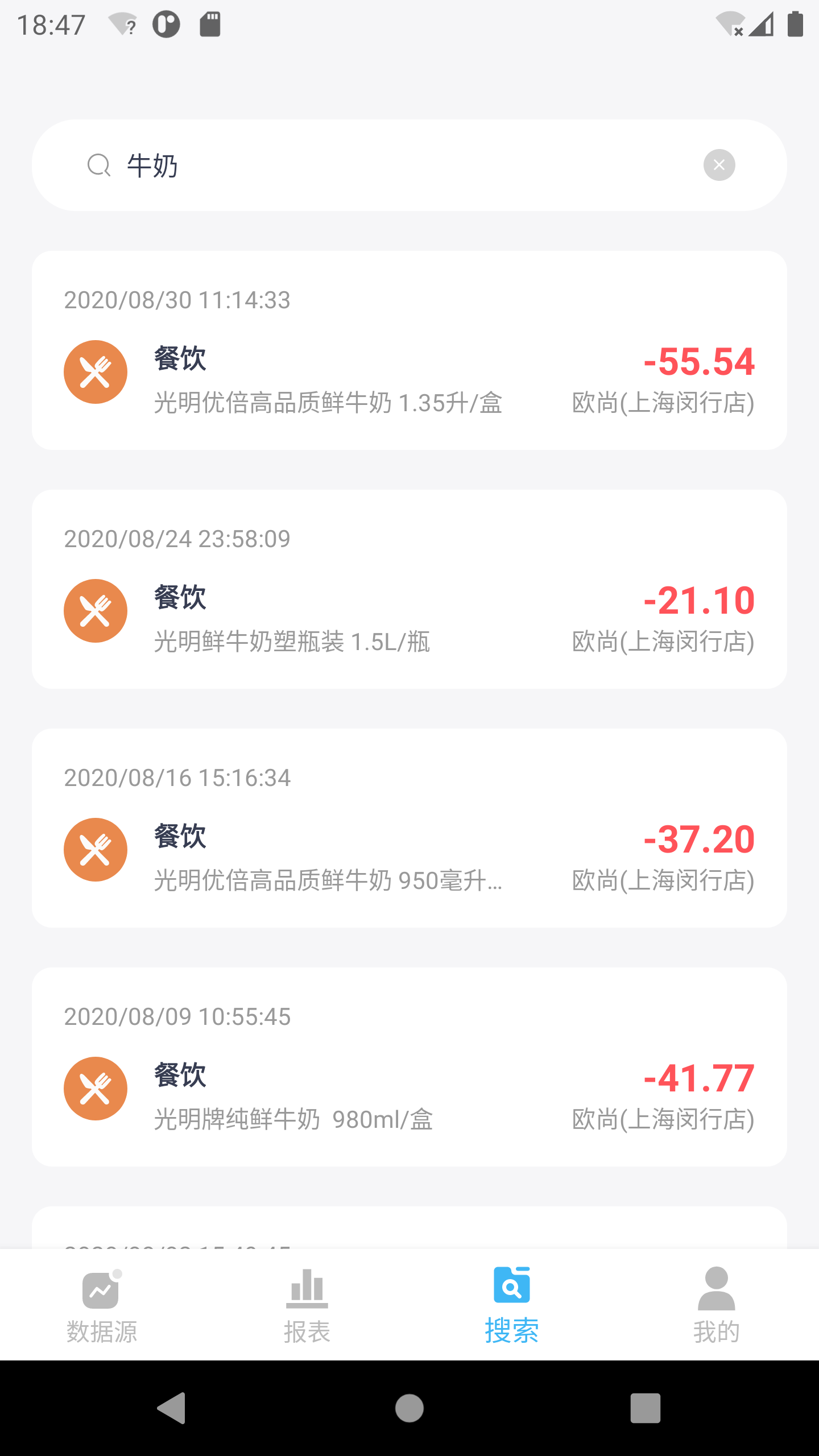Image resolution: width=819 pixels, height=1456 pixels.
Task: Tap the search input field
Action: point(398,164)
